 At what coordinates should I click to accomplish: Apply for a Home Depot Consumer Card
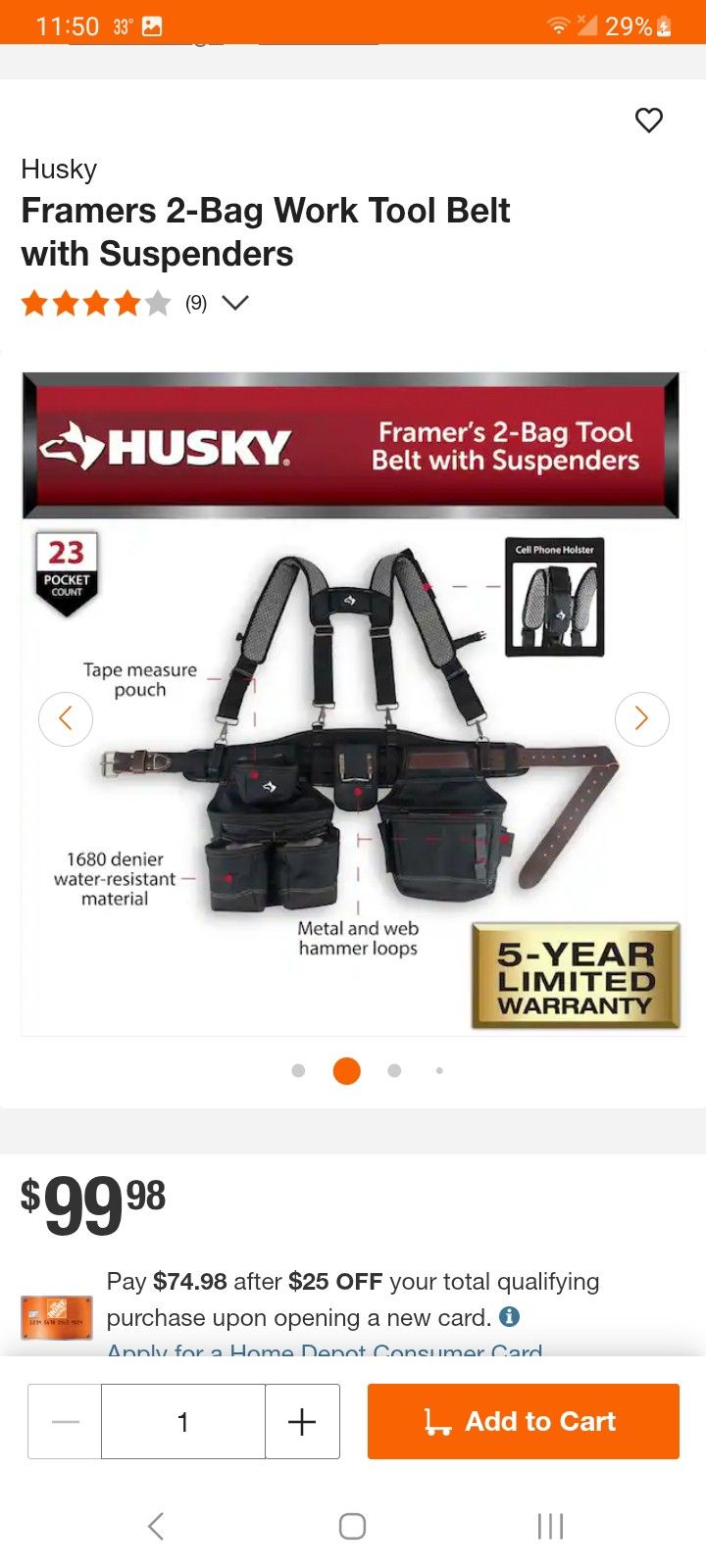tap(325, 1349)
